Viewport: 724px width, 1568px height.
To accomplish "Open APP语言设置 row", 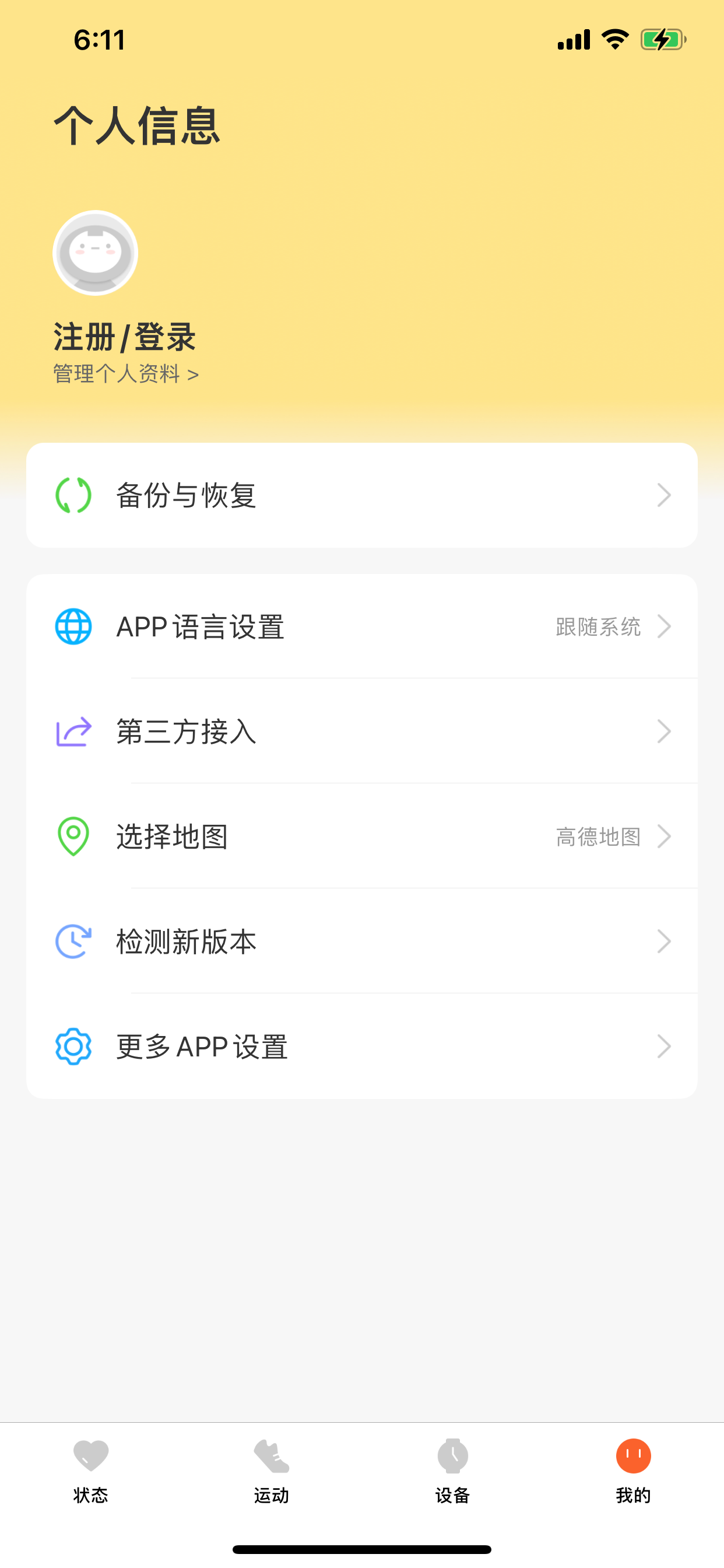I will pos(362,626).
